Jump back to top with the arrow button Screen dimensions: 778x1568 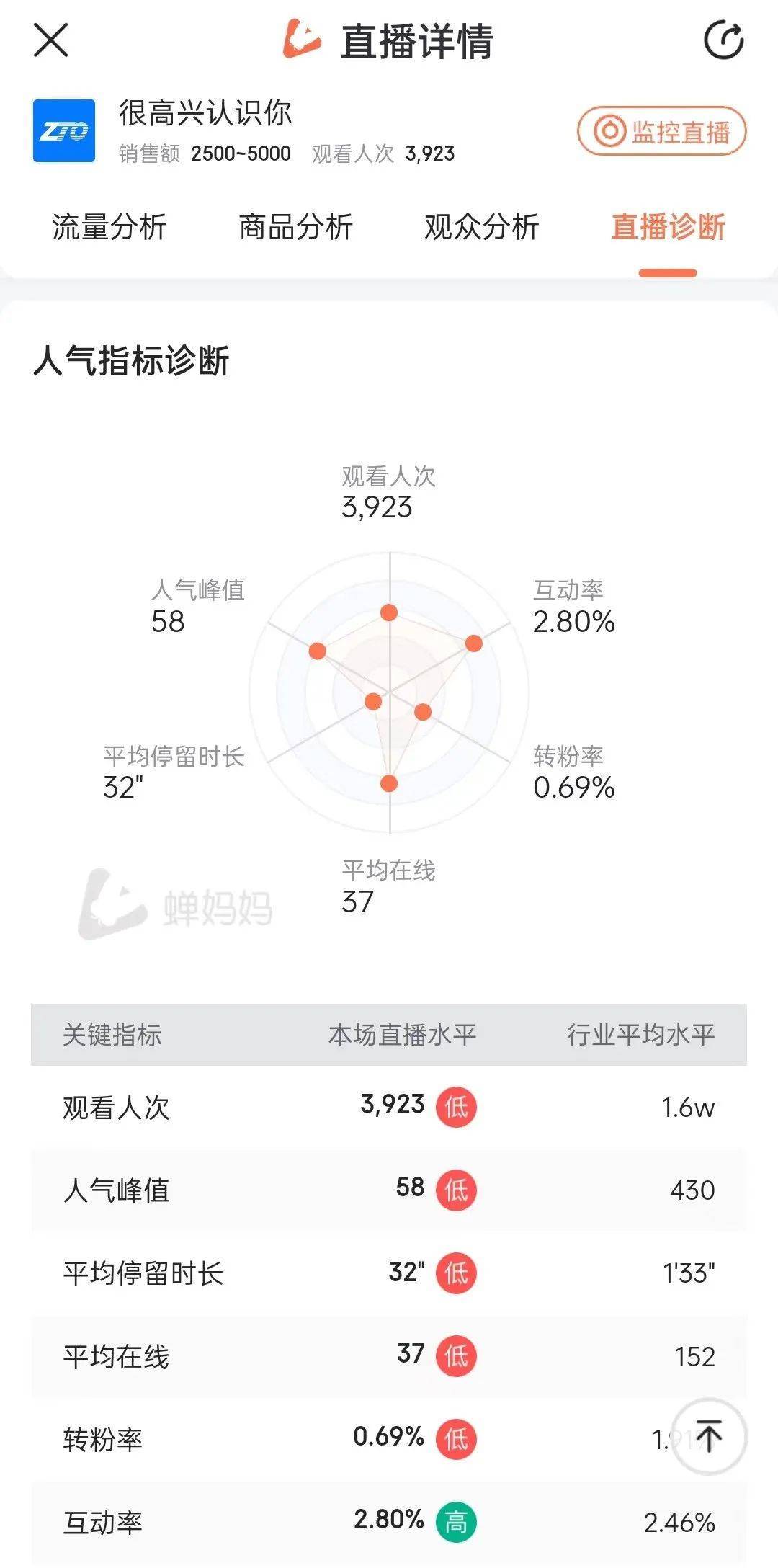tap(709, 1436)
